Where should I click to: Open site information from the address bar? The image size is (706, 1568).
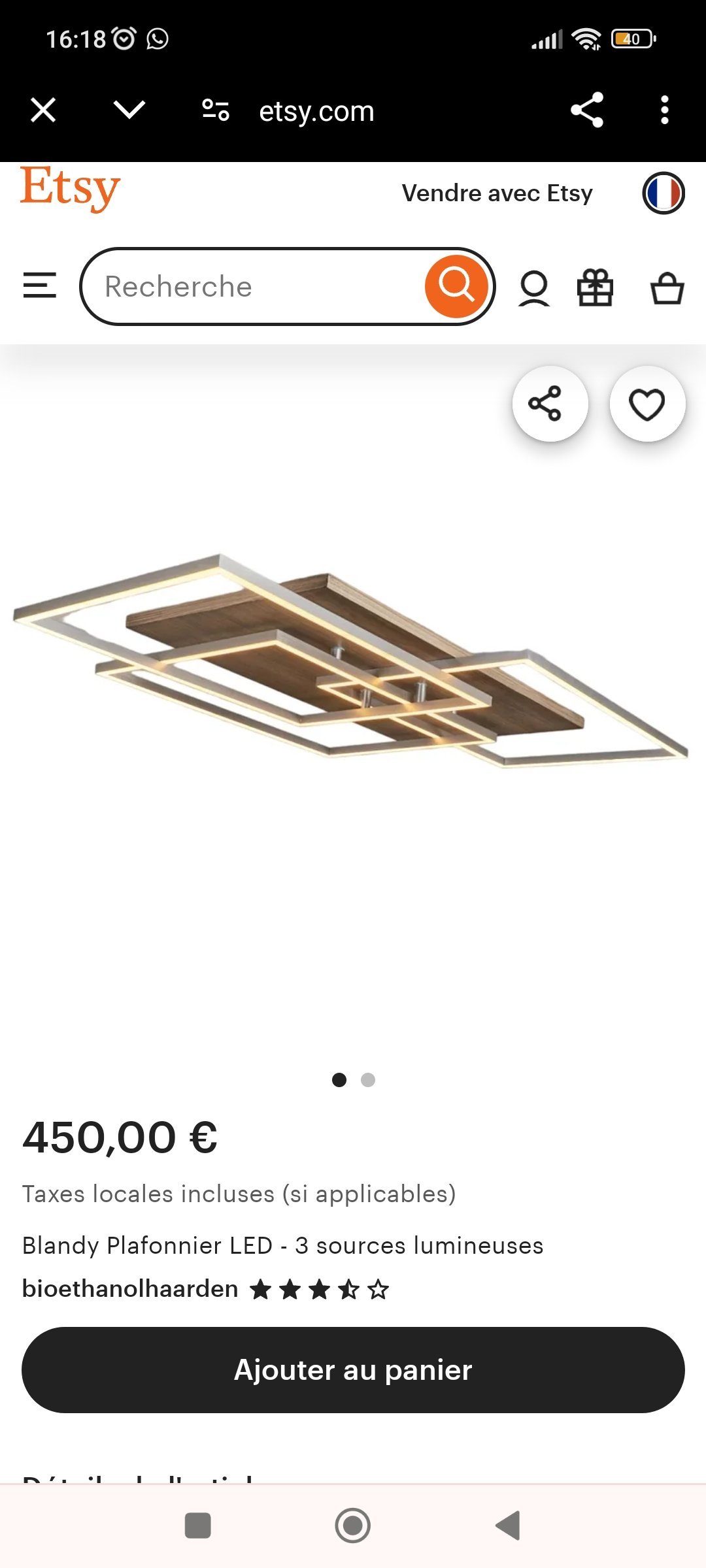214,110
